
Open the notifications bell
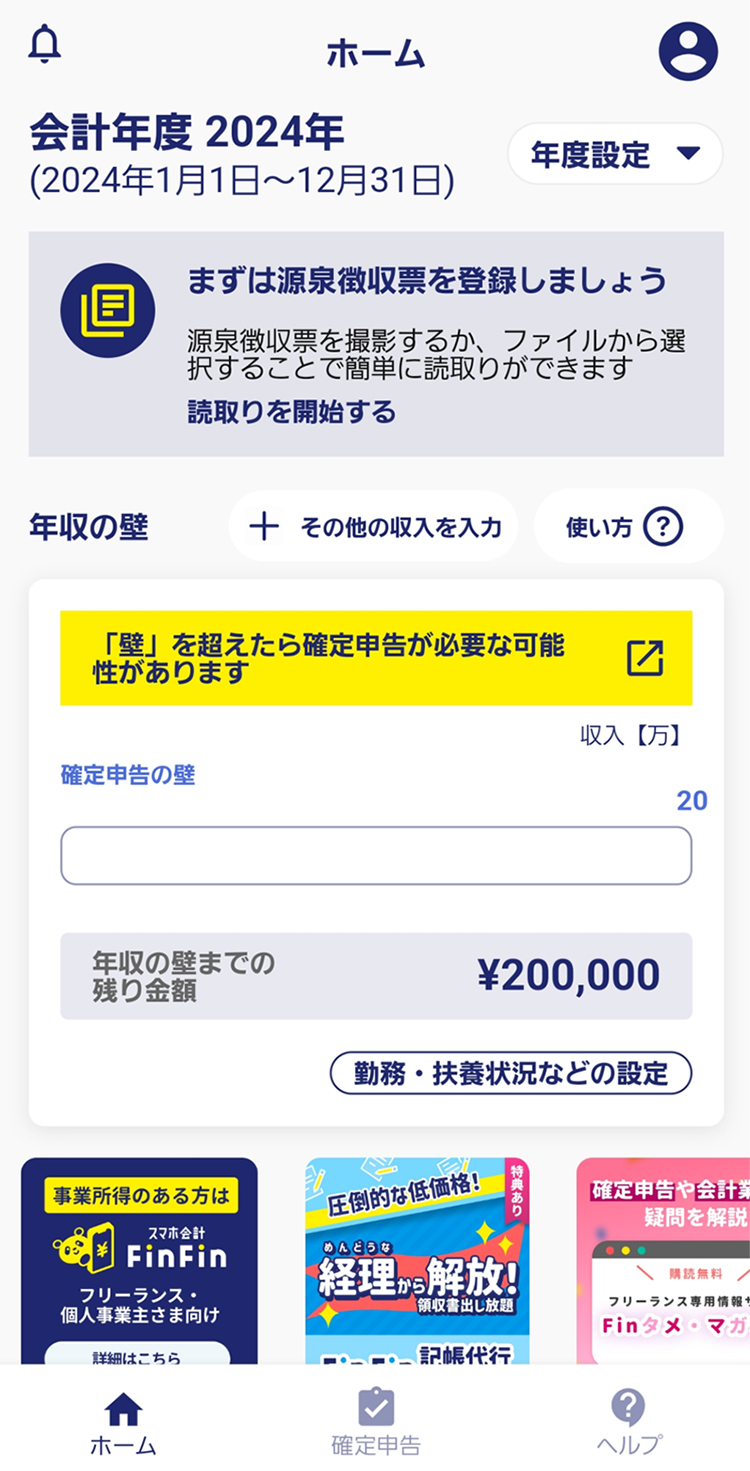click(x=45, y=45)
